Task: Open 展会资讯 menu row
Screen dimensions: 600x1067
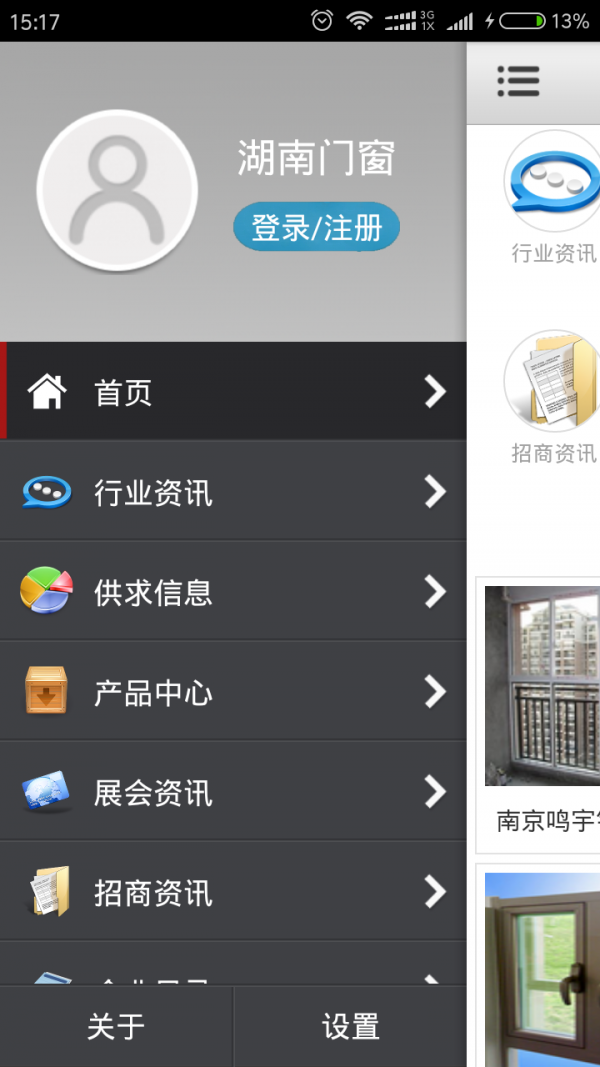Action: coord(233,792)
